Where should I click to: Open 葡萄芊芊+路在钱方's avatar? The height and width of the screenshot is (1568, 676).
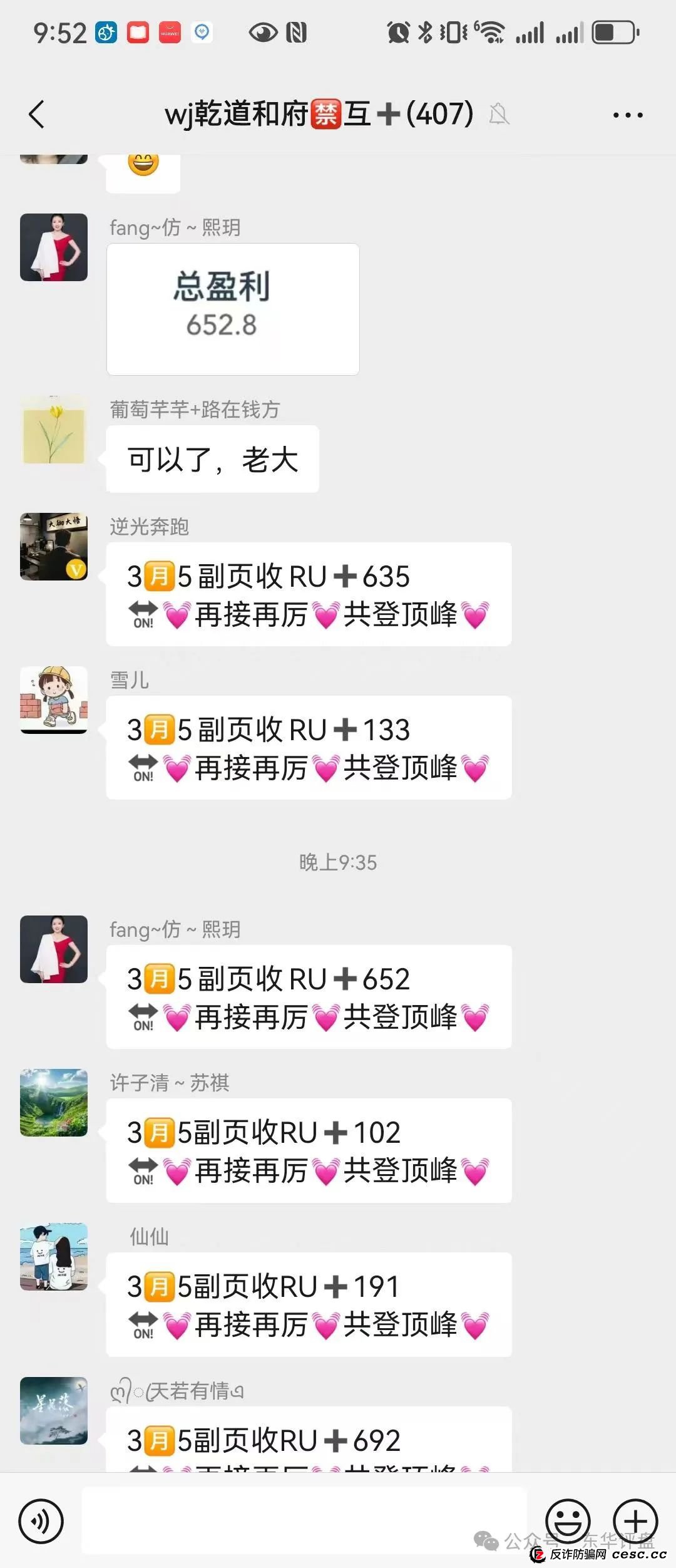pyautogui.click(x=54, y=430)
